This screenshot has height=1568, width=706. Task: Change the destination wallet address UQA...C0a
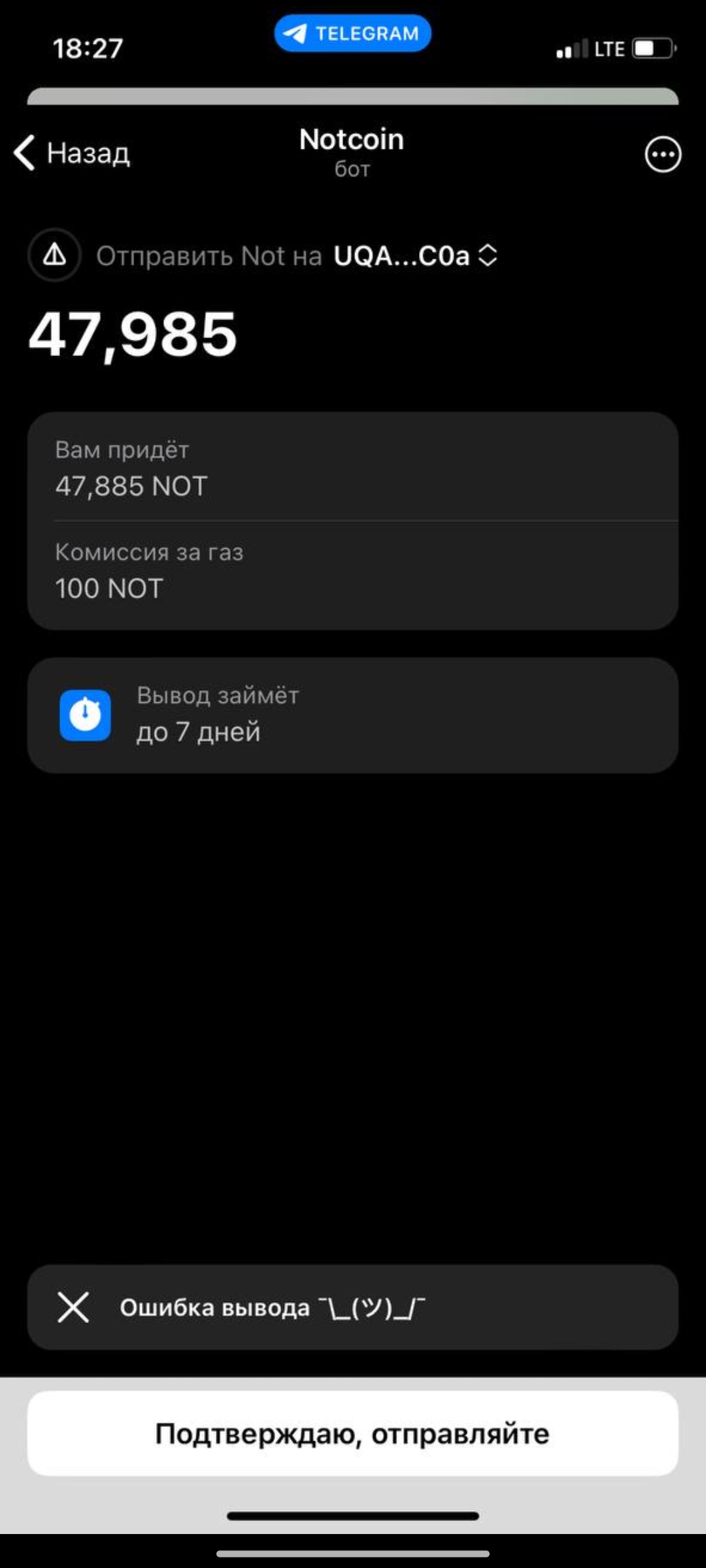tap(416, 255)
